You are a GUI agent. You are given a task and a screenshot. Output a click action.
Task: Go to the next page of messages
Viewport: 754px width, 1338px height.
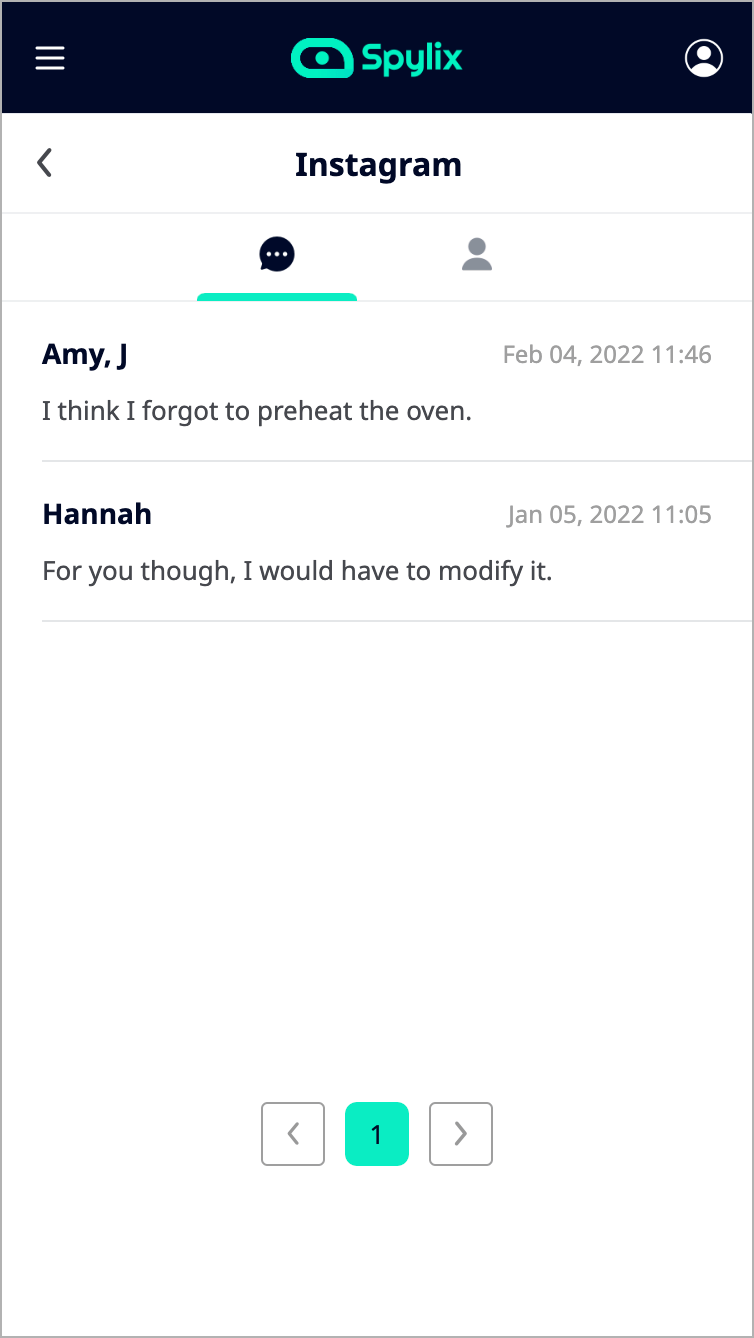461,1134
